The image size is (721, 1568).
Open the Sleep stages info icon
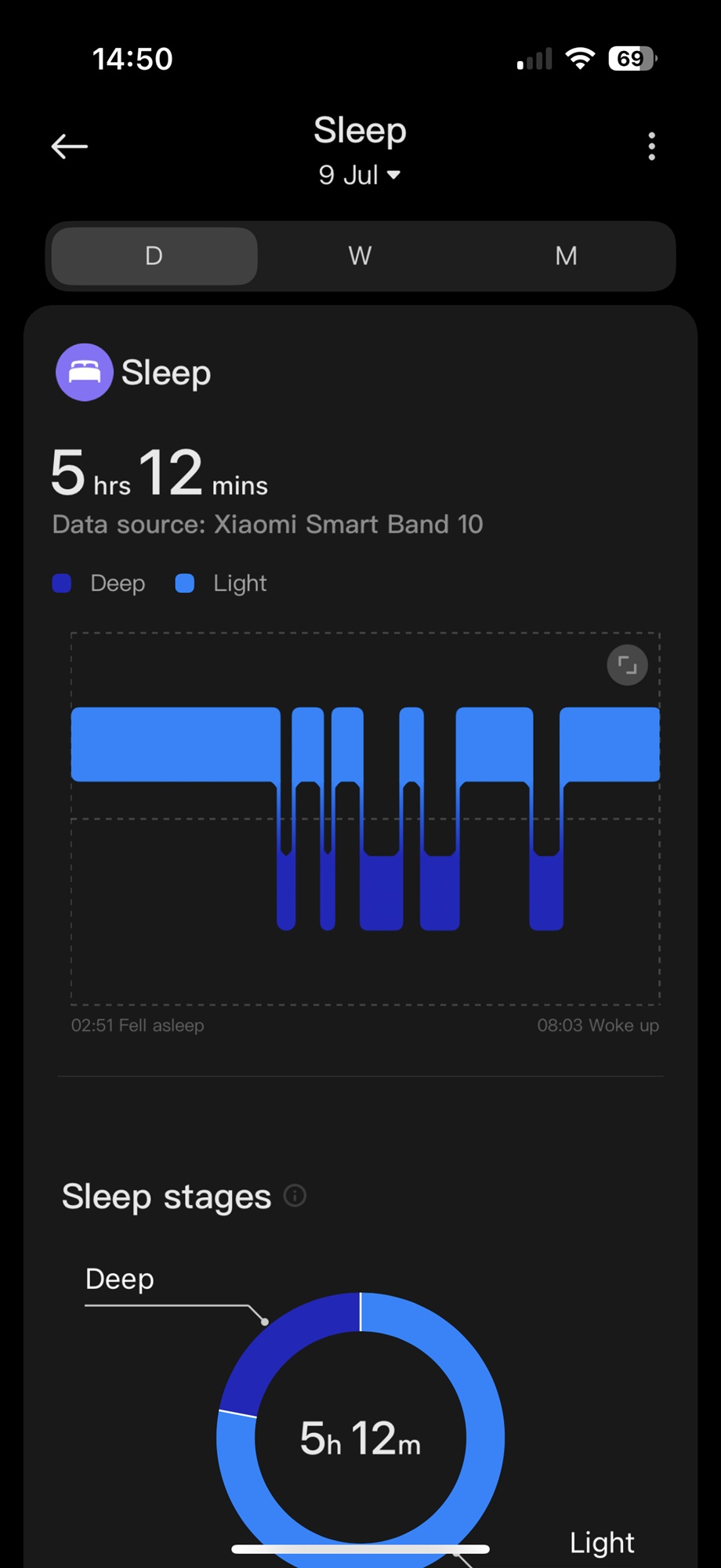pyautogui.click(x=295, y=1196)
